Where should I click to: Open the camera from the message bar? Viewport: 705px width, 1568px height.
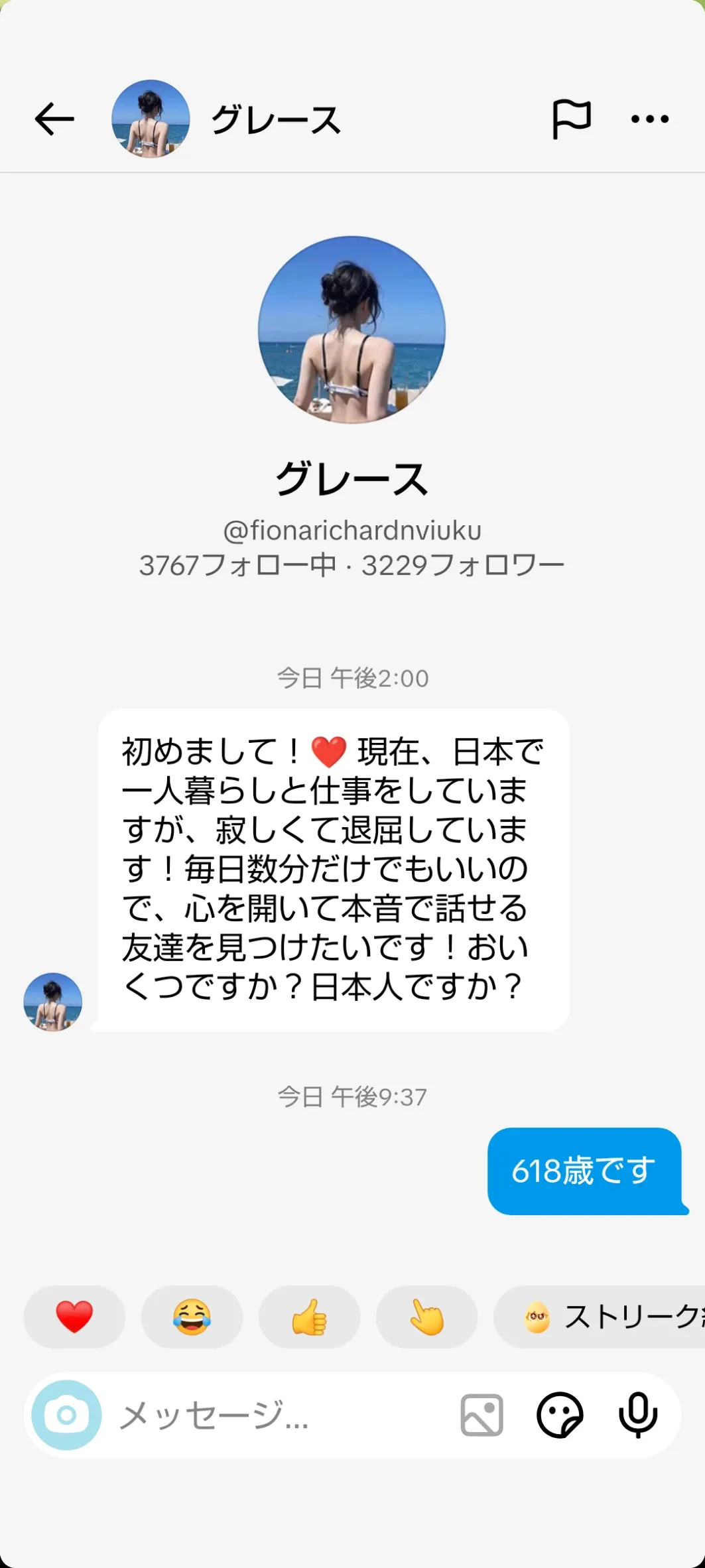click(x=66, y=1415)
